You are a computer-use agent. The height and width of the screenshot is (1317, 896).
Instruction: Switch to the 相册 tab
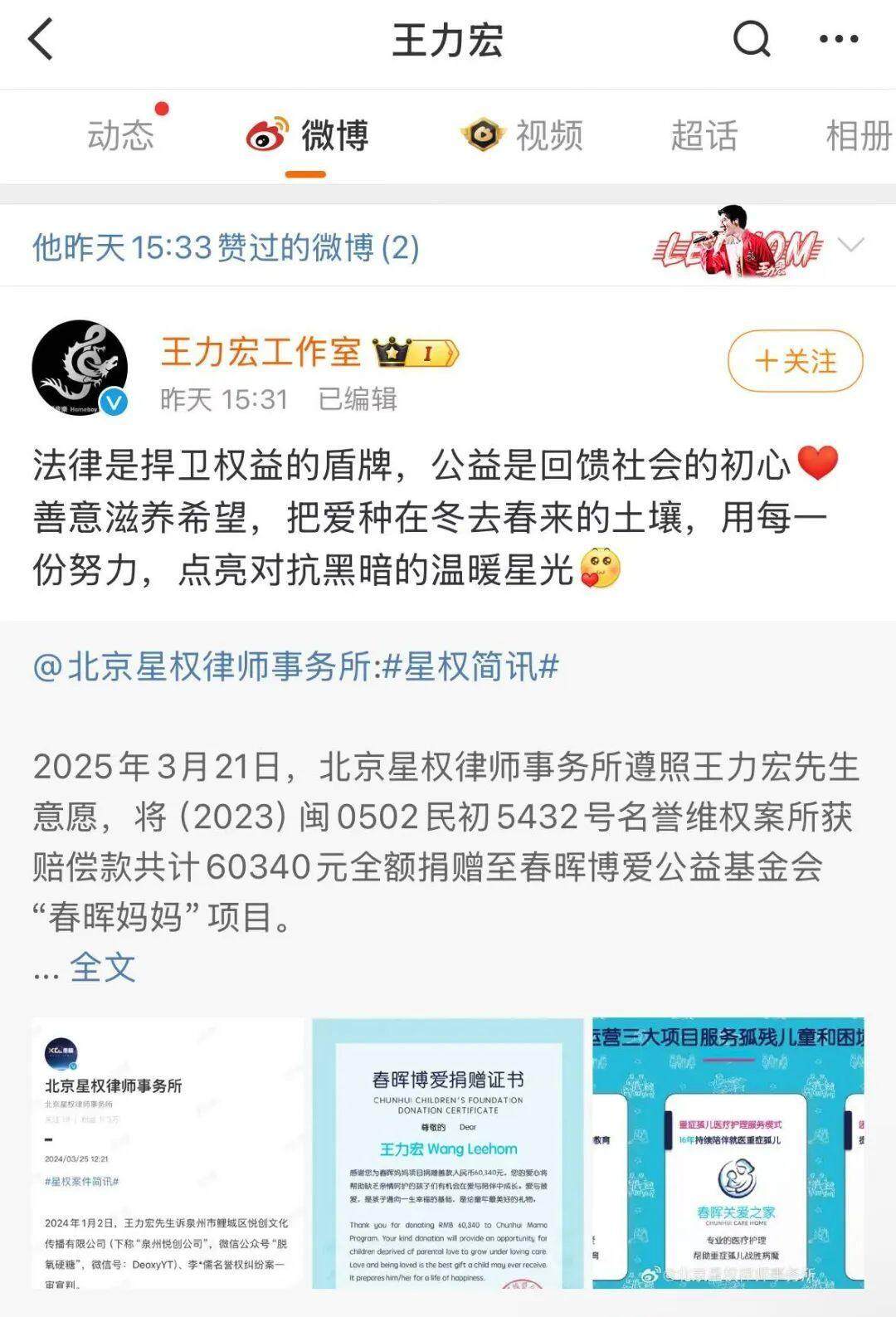[858, 135]
